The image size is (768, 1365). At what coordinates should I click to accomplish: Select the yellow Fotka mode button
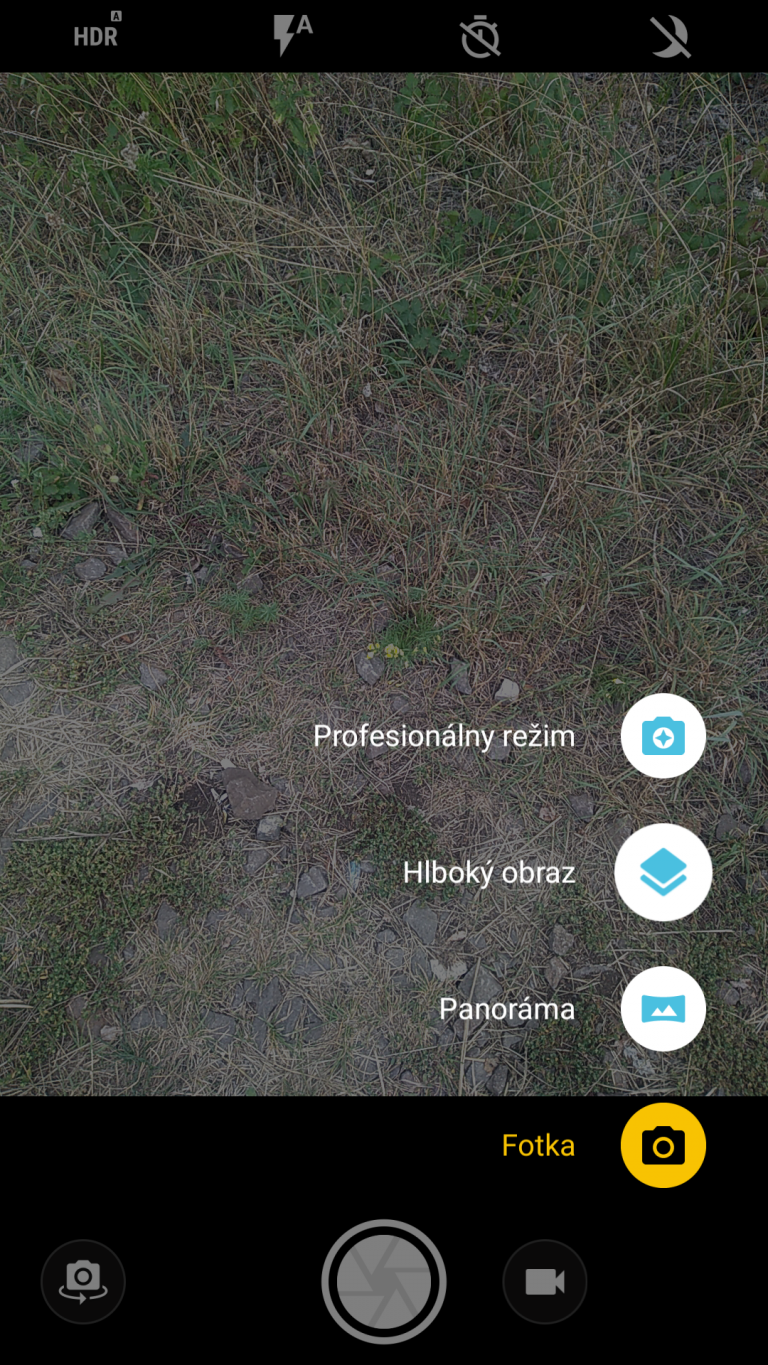point(663,1145)
